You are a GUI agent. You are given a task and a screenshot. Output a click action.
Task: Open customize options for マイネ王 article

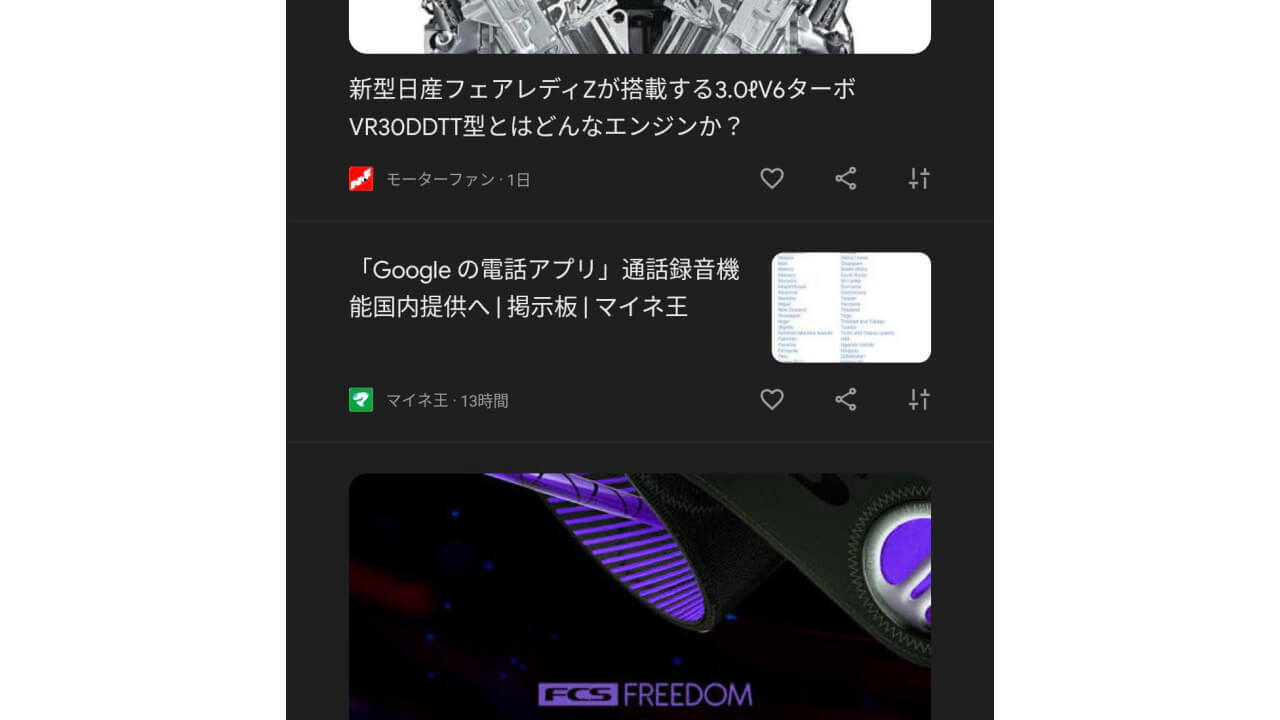pyautogui.click(x=919, y=400)
